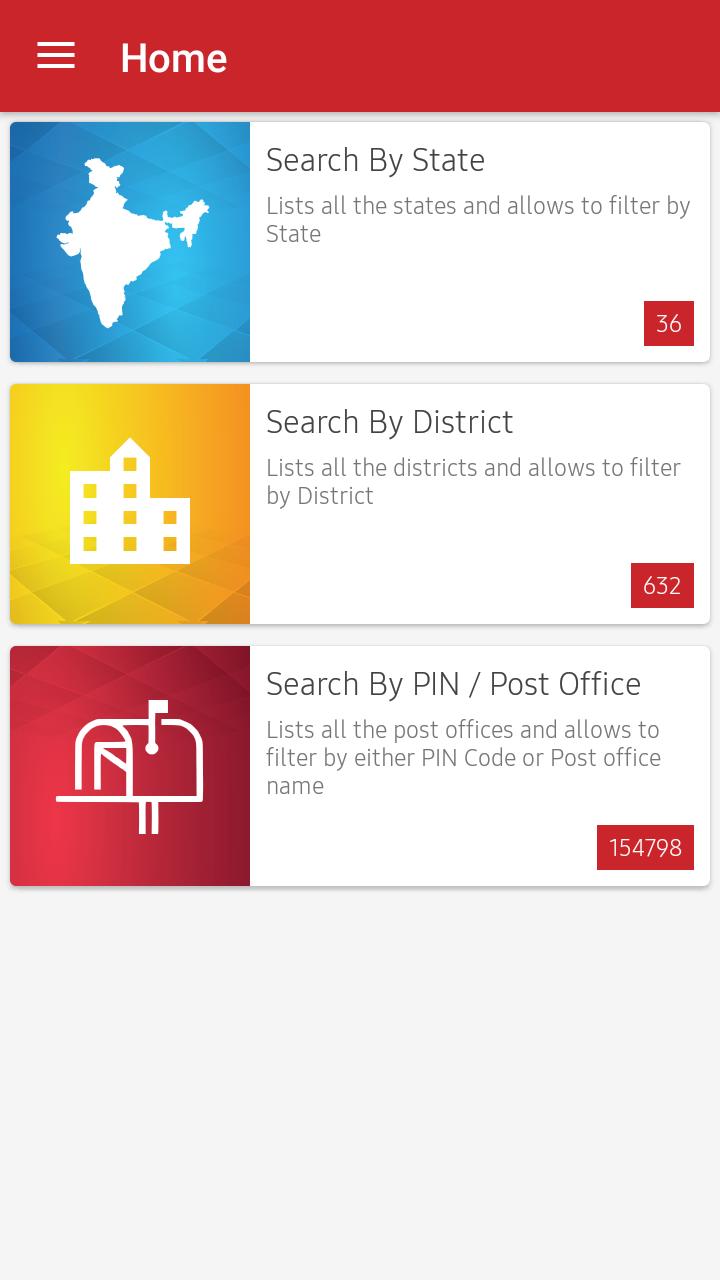
Task: Tap the Home title in the header
Action: pos(173,58)
